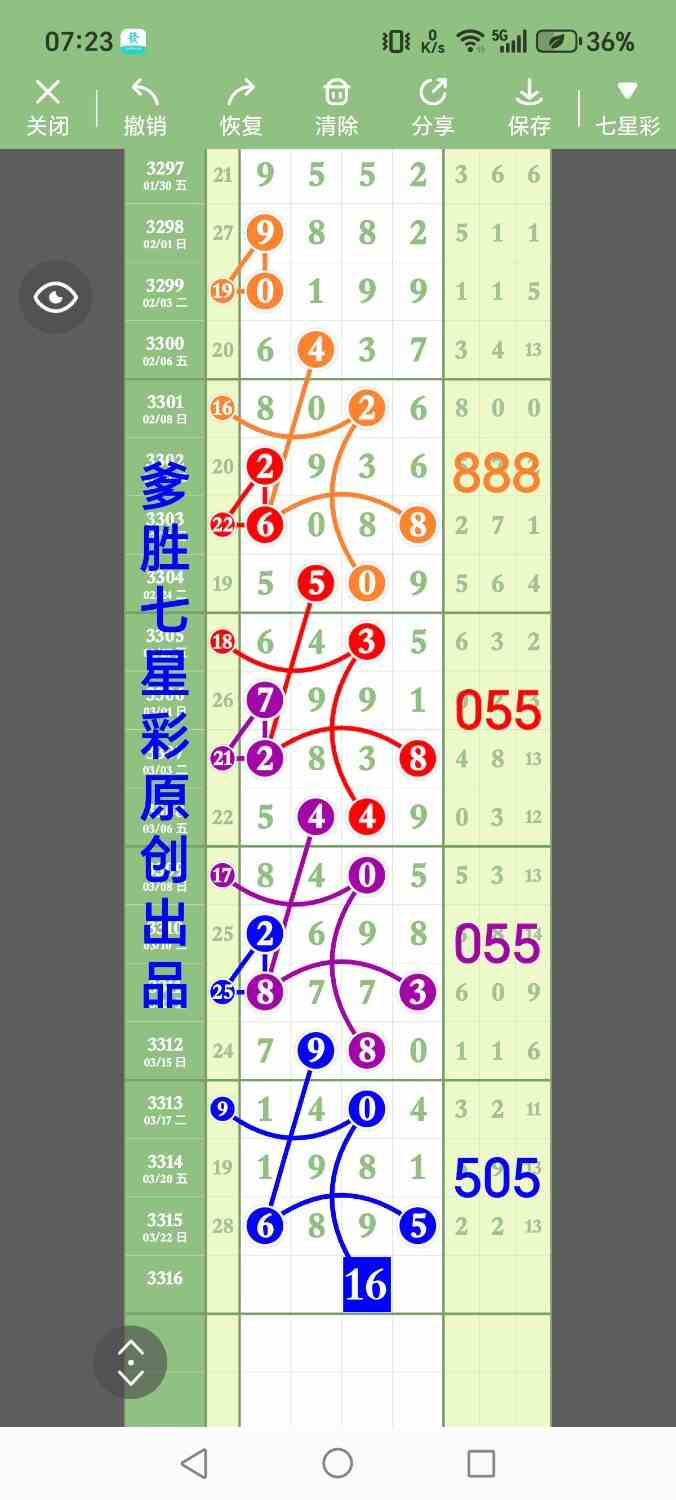Redo the drawing action
The image size is (676, 1500).
coord(241,107)
